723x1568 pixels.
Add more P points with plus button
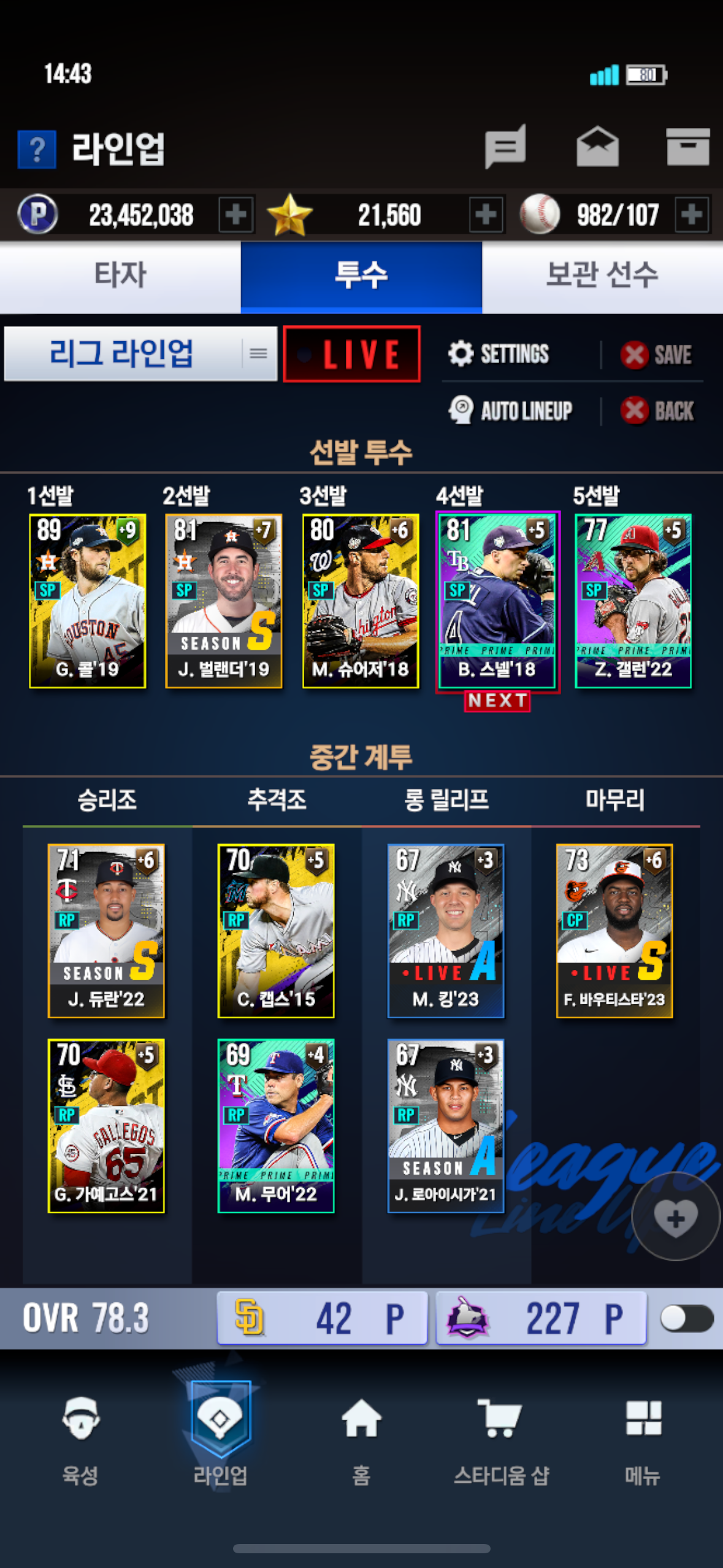tap(236, 215)
